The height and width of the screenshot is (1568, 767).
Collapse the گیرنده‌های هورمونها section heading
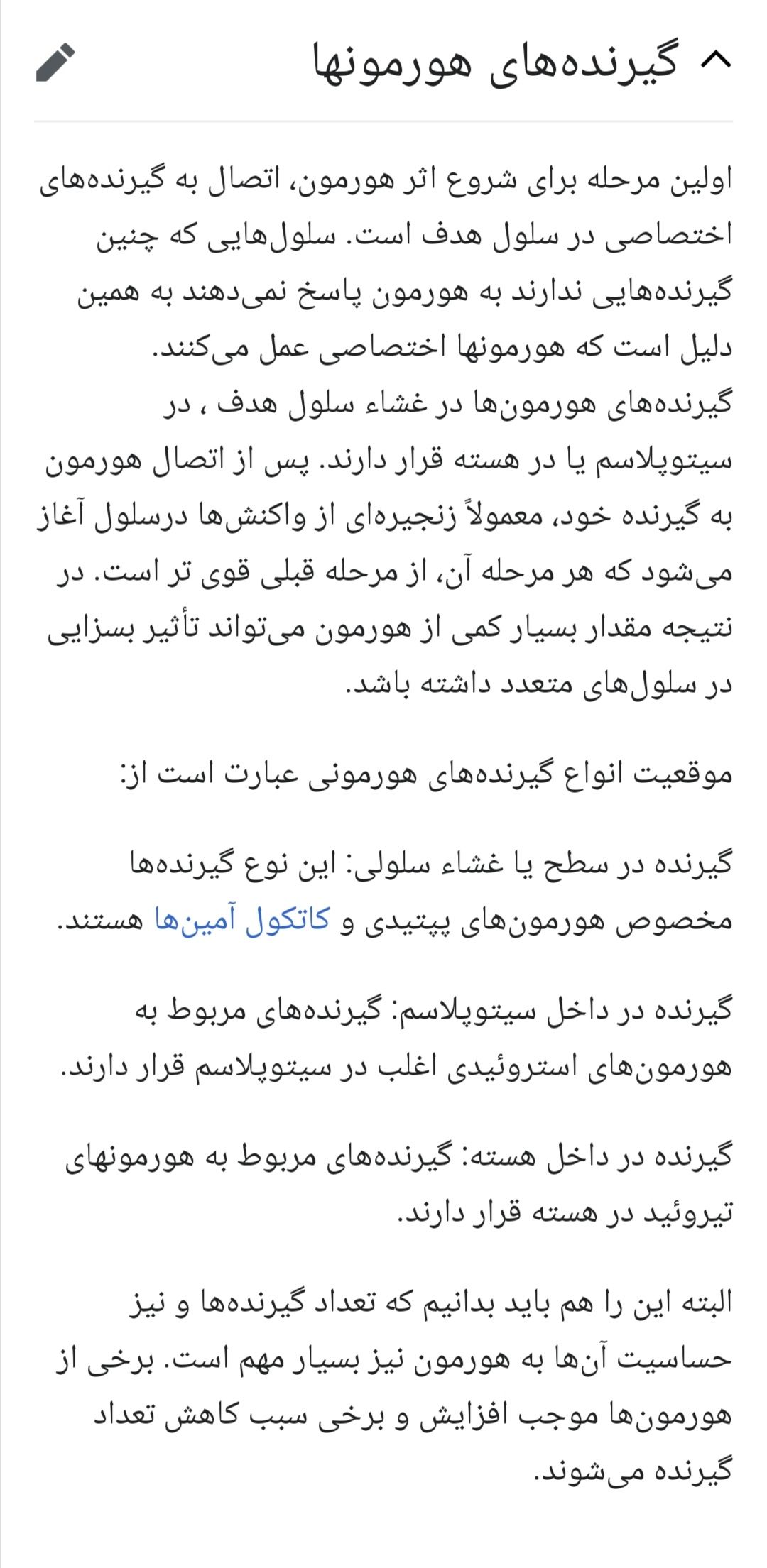click(715, 62)
